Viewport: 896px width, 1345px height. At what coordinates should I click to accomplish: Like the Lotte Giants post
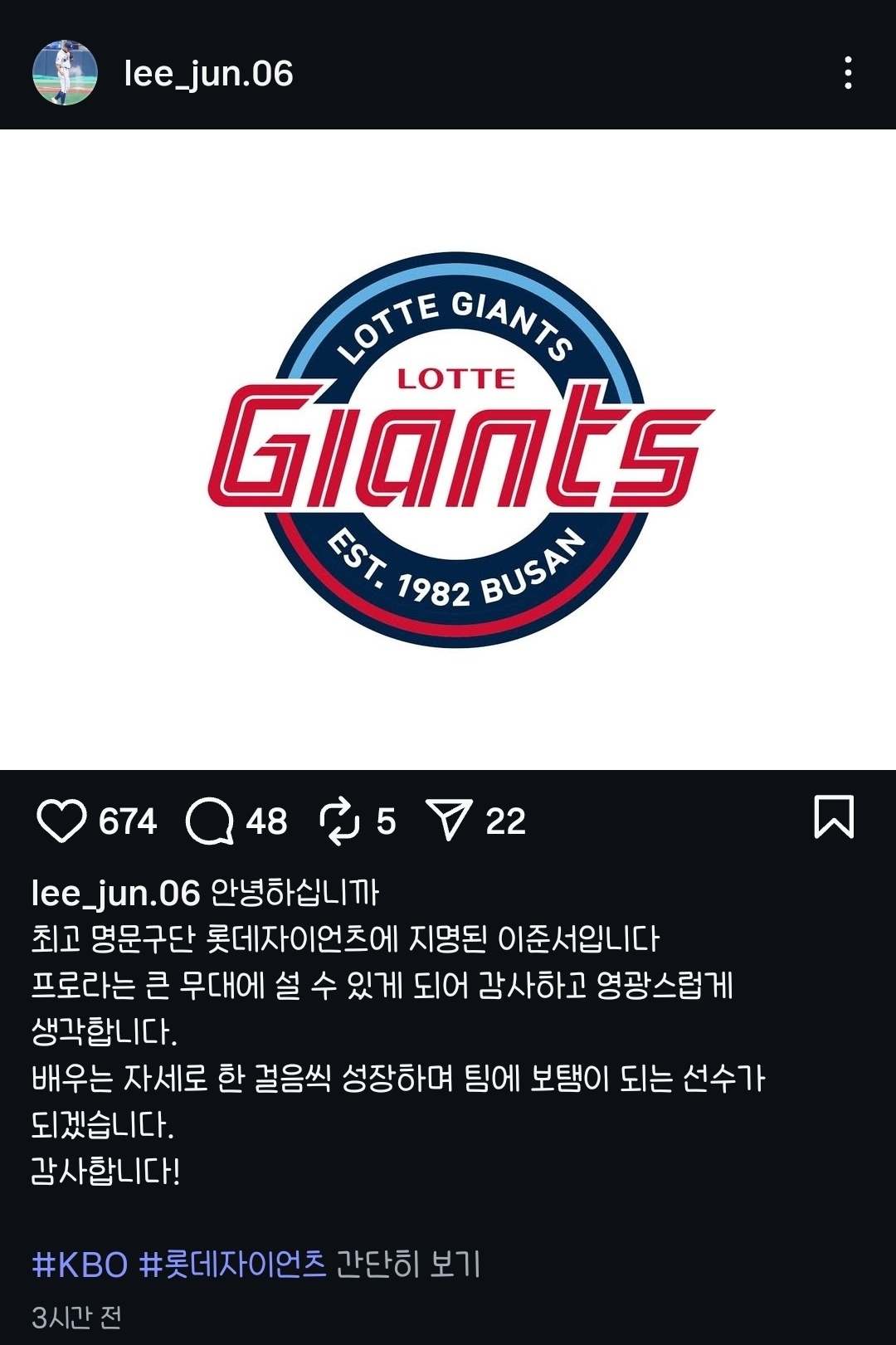(x=61, y=821)
